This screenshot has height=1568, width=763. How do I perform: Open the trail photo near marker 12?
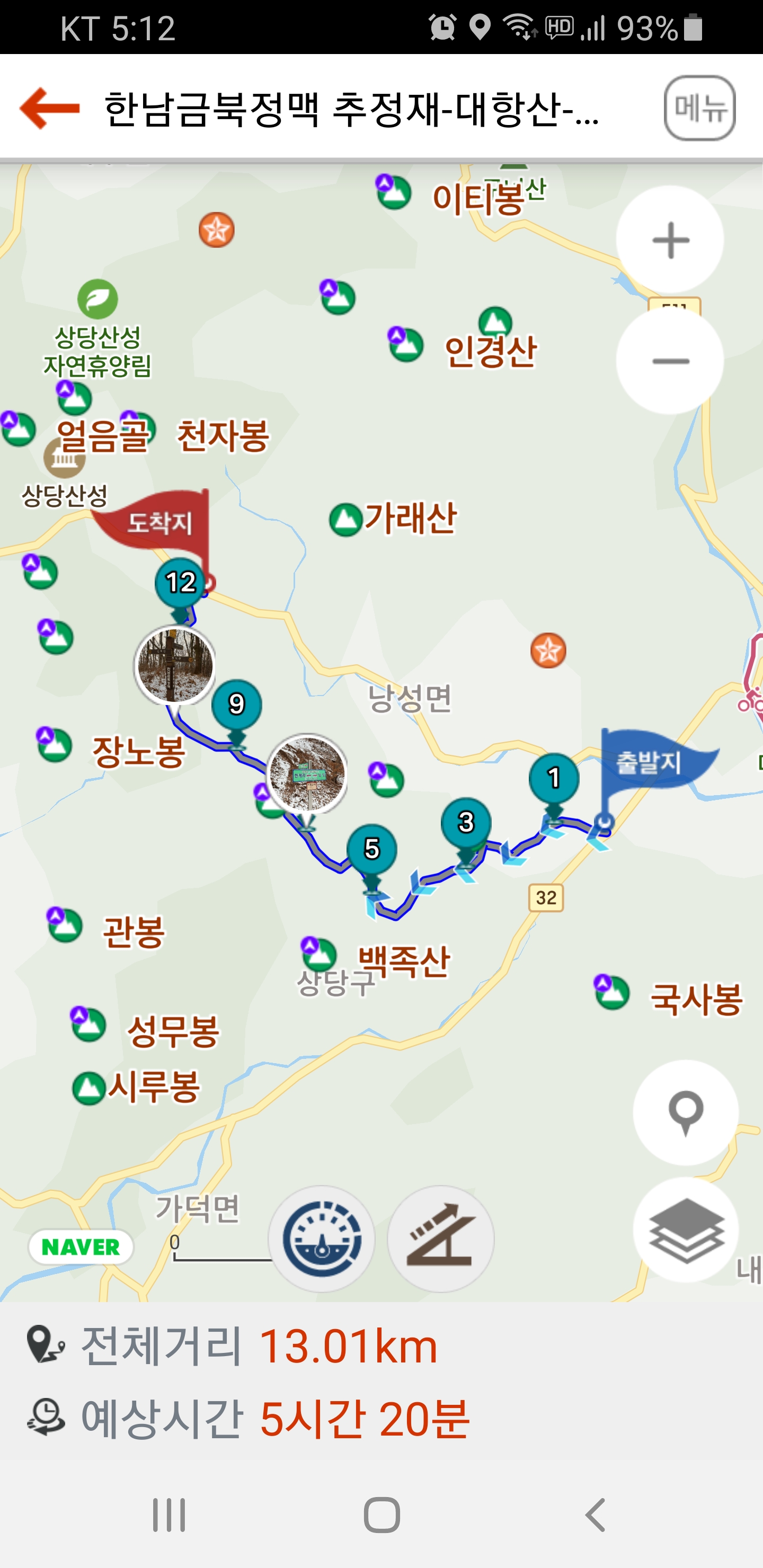click(x=175, y=666)
